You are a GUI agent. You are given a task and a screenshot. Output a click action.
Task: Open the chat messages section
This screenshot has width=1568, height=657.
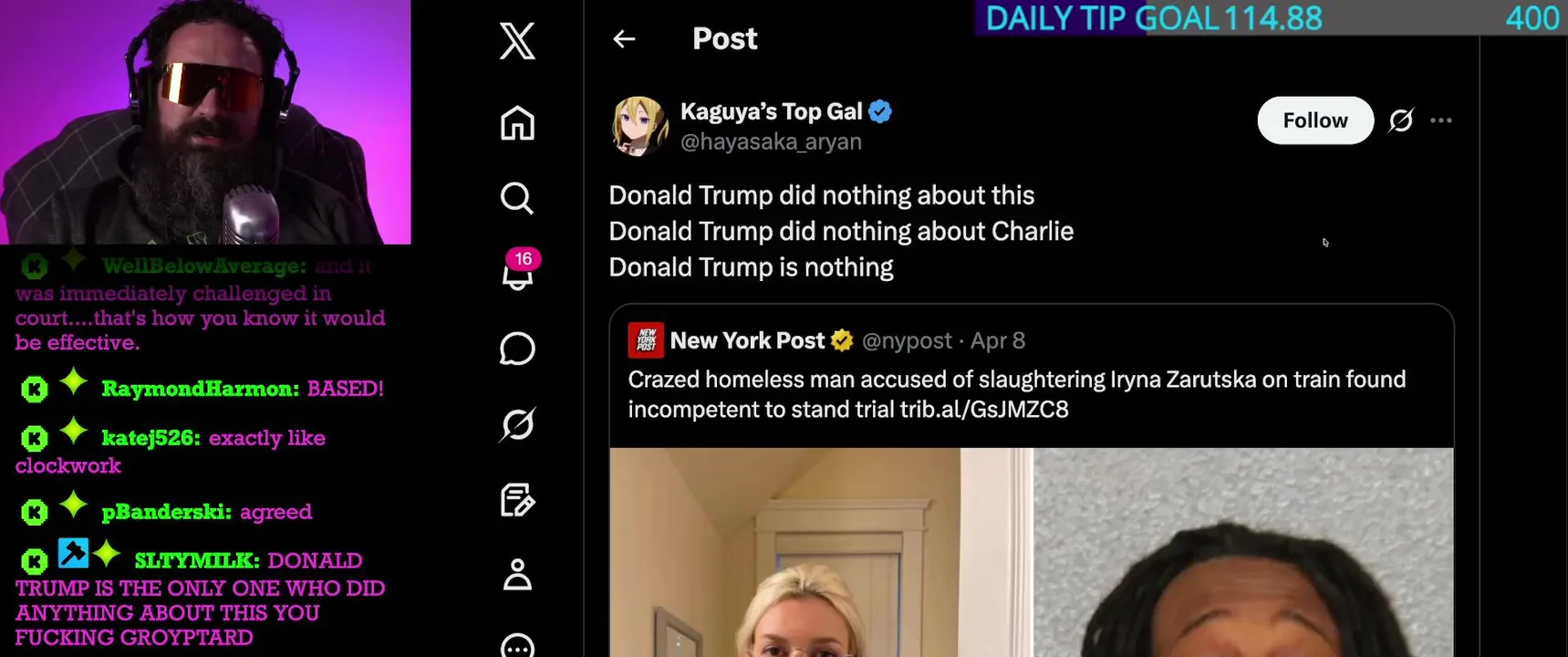[x=517, y=349]
